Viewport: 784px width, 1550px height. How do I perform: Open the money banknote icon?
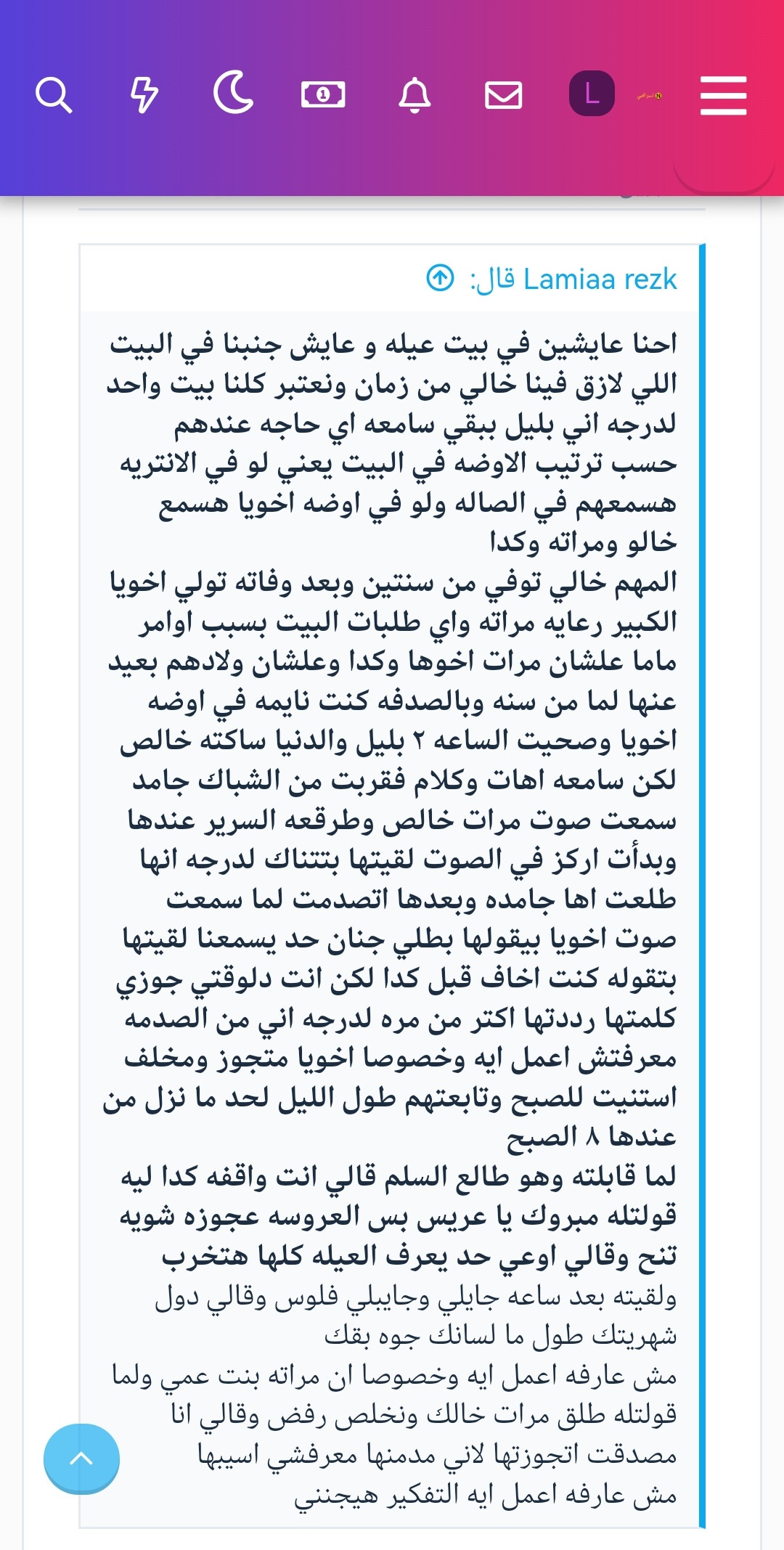pos(323,94)
